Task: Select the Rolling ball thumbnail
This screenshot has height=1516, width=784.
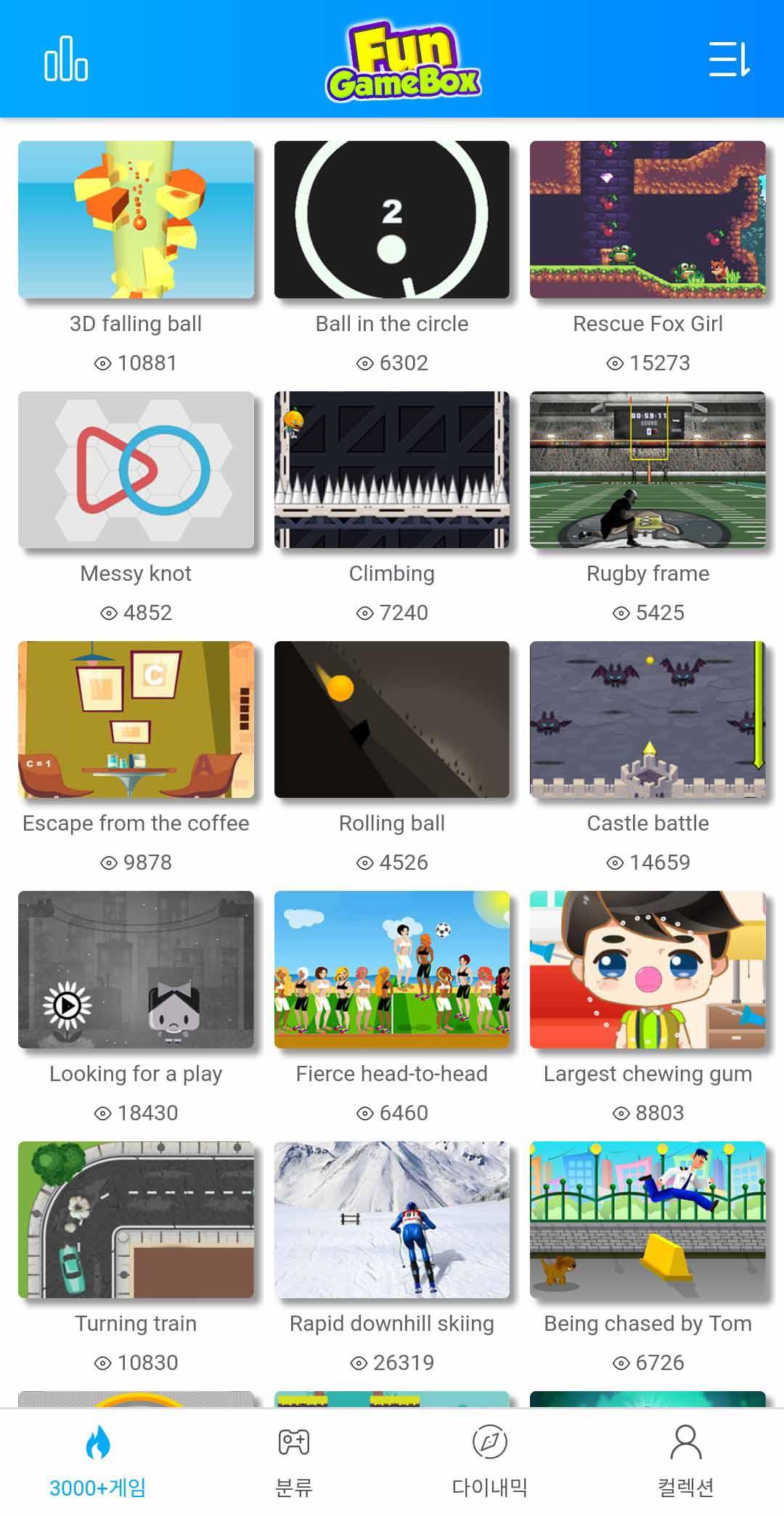Action: tap(392, 720)
